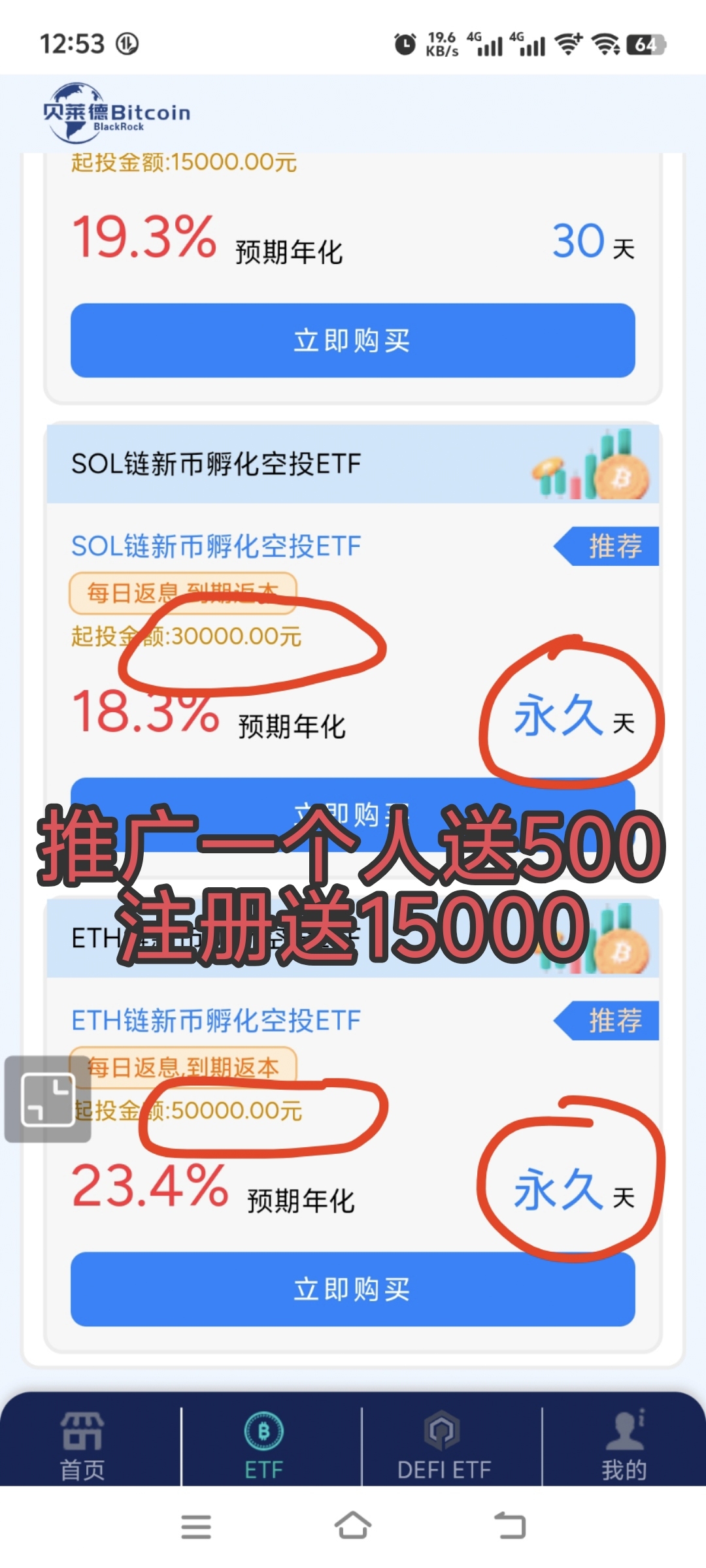This screenshot has height=1568, width=706.
Task: Go to the 首页 tab
Action: tap(82, 1446)
